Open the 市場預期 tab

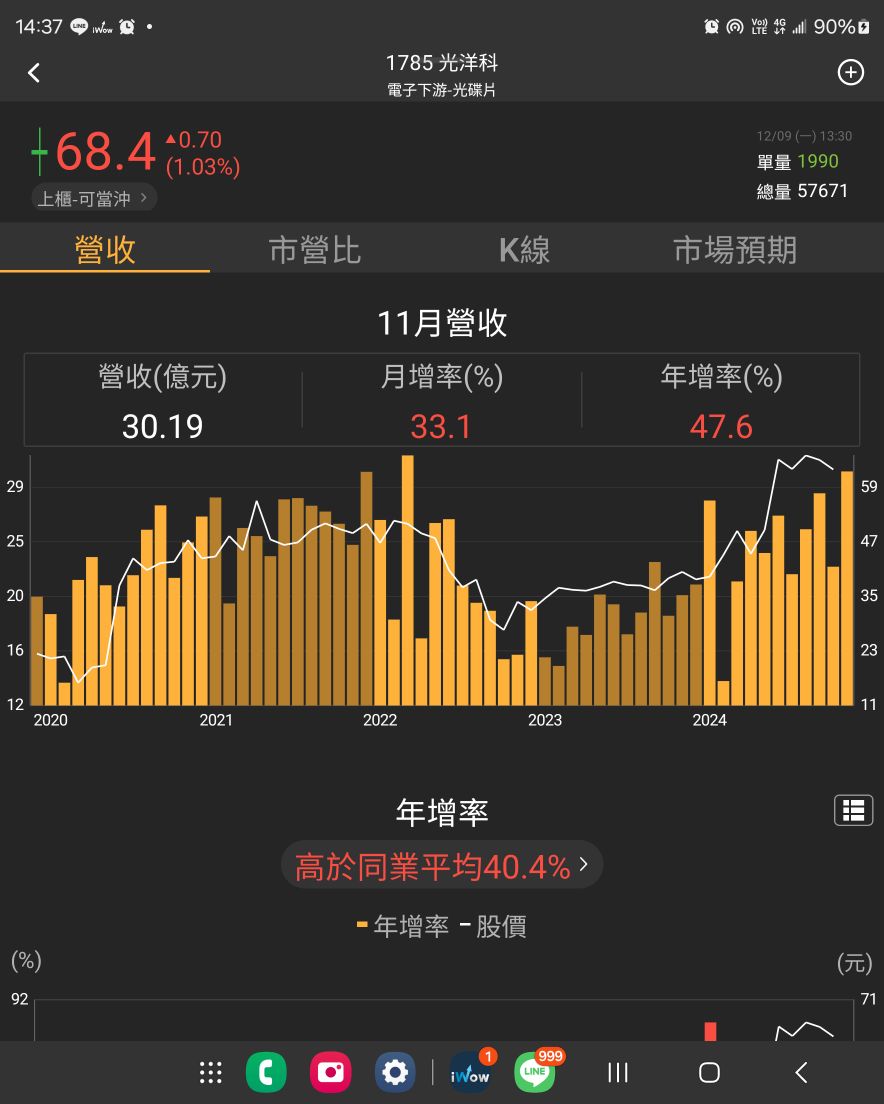(735, 250)
